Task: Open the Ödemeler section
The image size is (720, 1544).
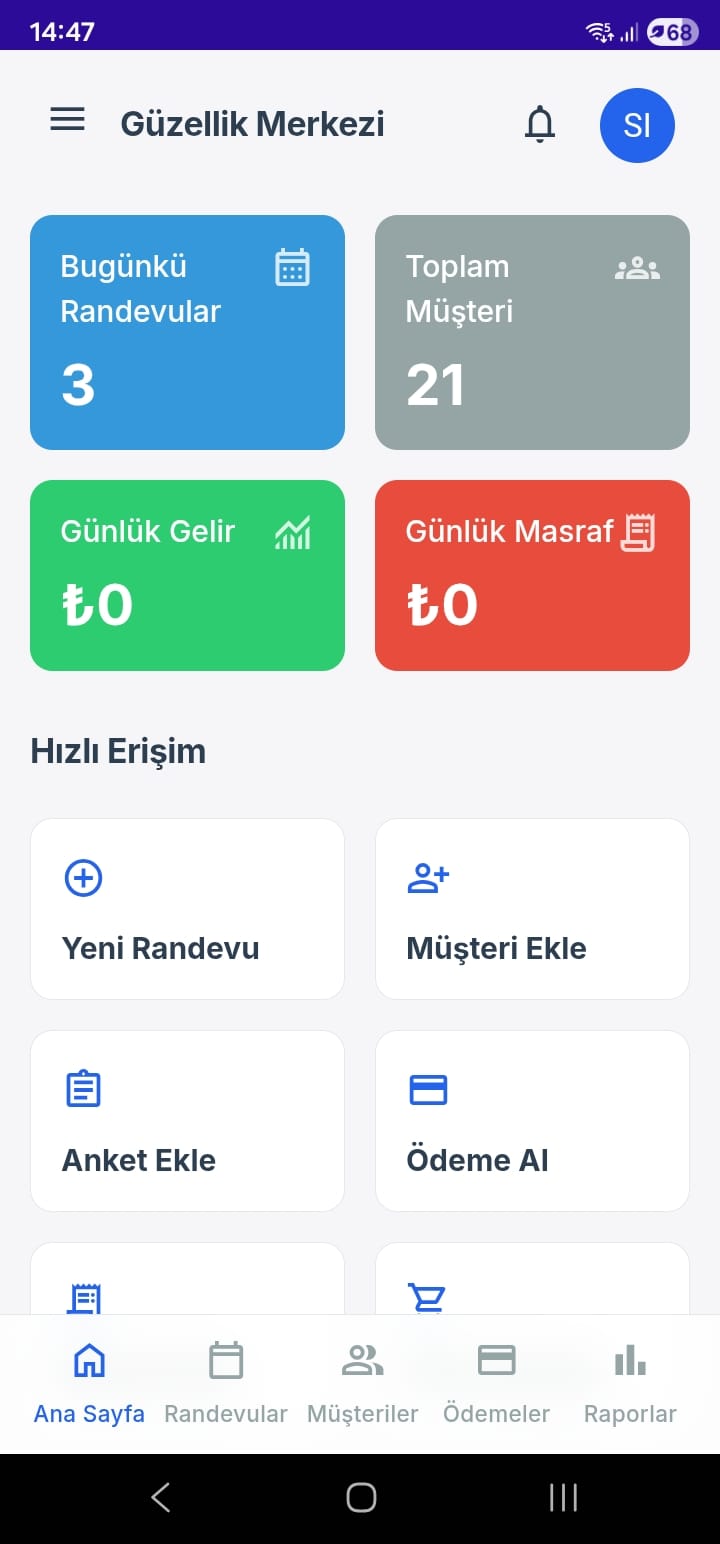Action: click(x=496, y=1380)
